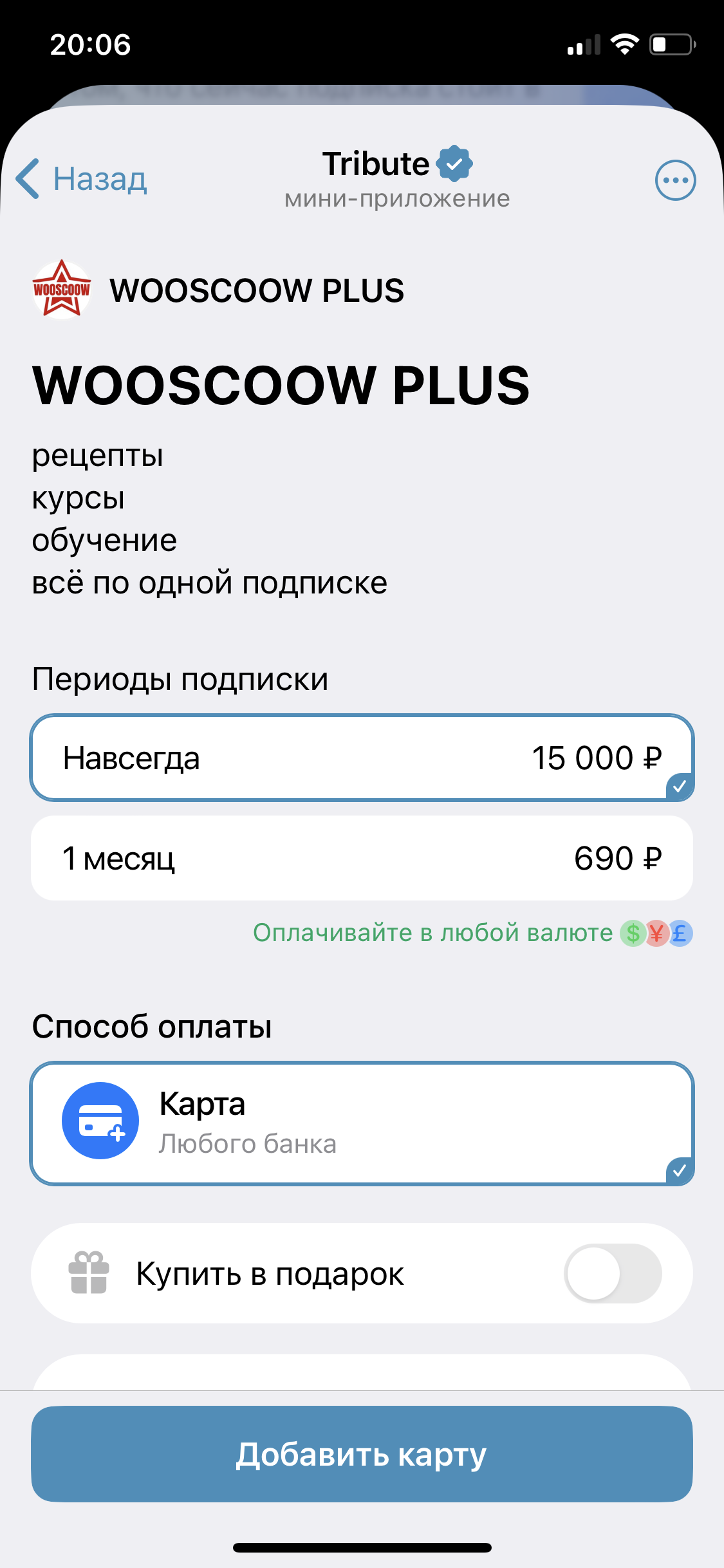Image resolution: width=724 pixels, height=1568 pixels.
Task: Select the 1 месяц subscription option
Action: [x=362, y=857]
